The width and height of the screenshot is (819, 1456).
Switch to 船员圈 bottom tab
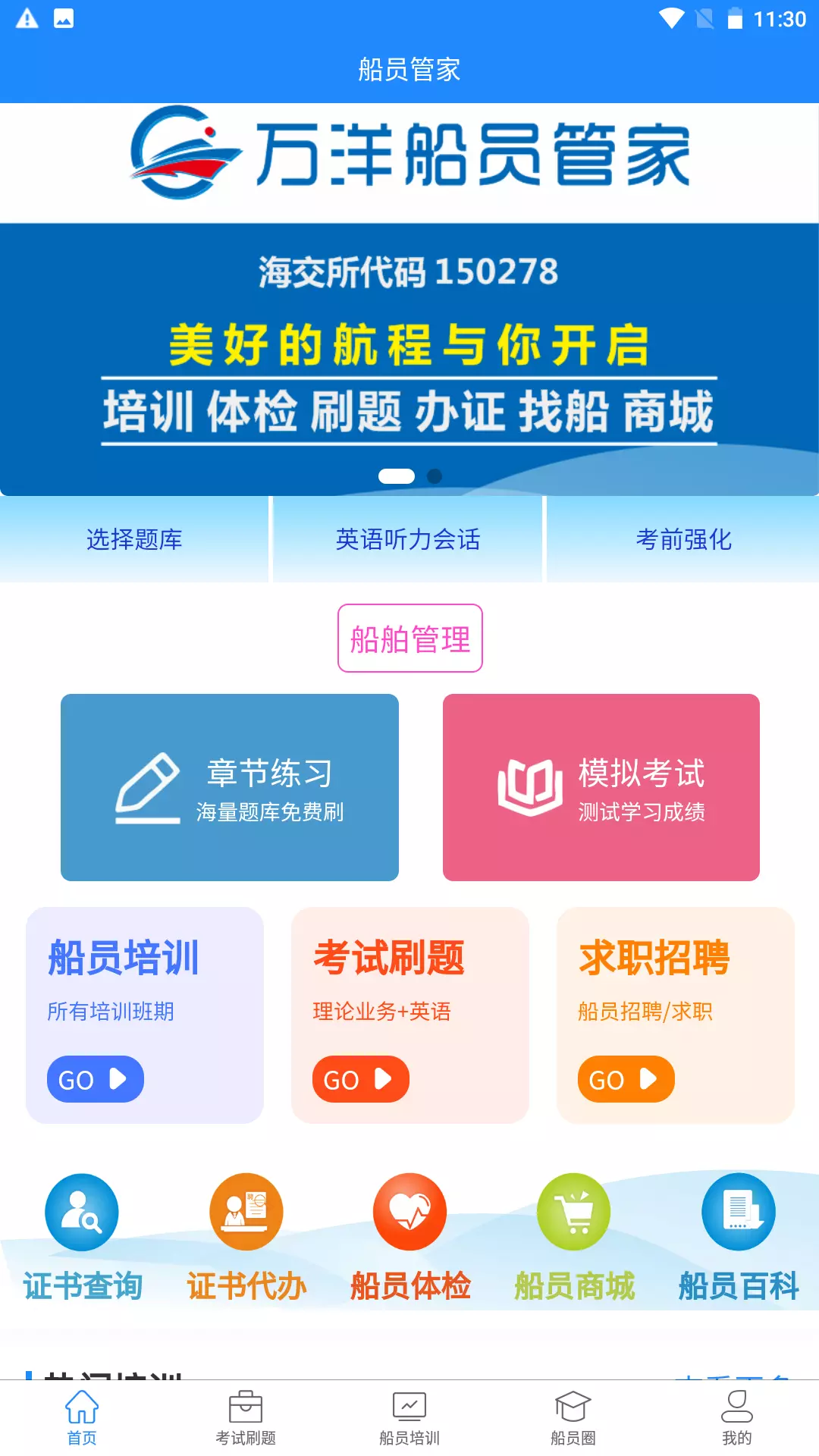(x=573, y=1418)
